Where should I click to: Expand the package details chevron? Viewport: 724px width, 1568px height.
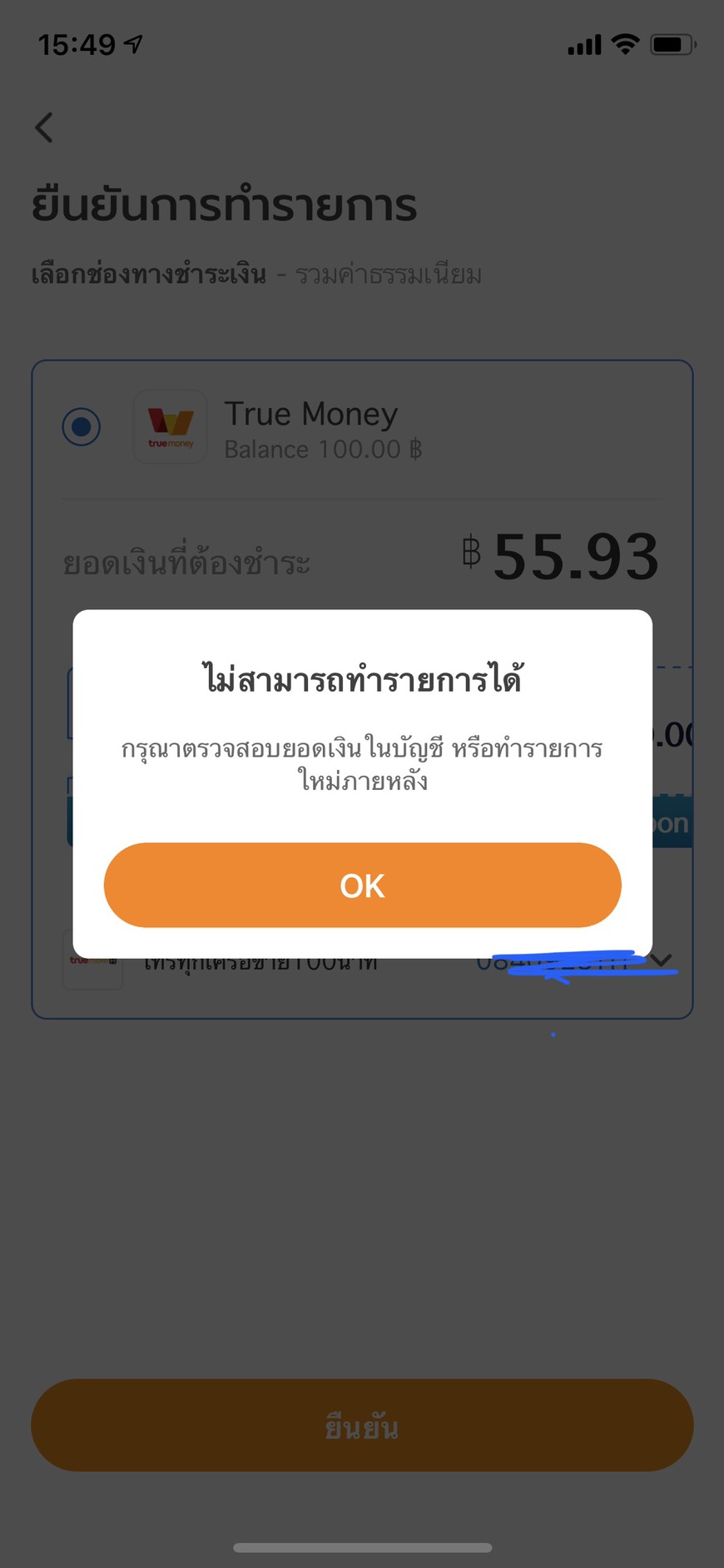[661, 960]
